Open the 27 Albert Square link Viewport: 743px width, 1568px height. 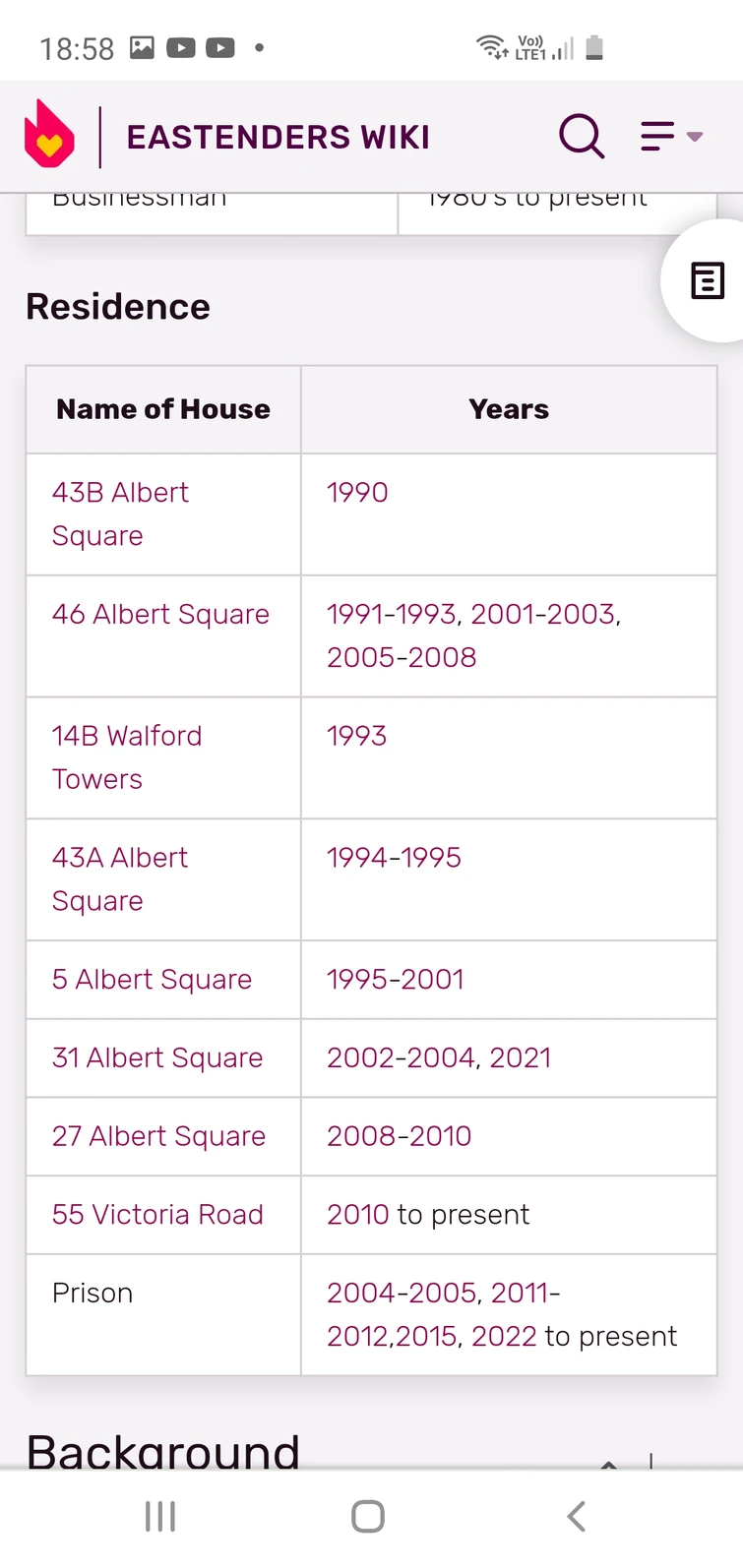click(158, 1136)
